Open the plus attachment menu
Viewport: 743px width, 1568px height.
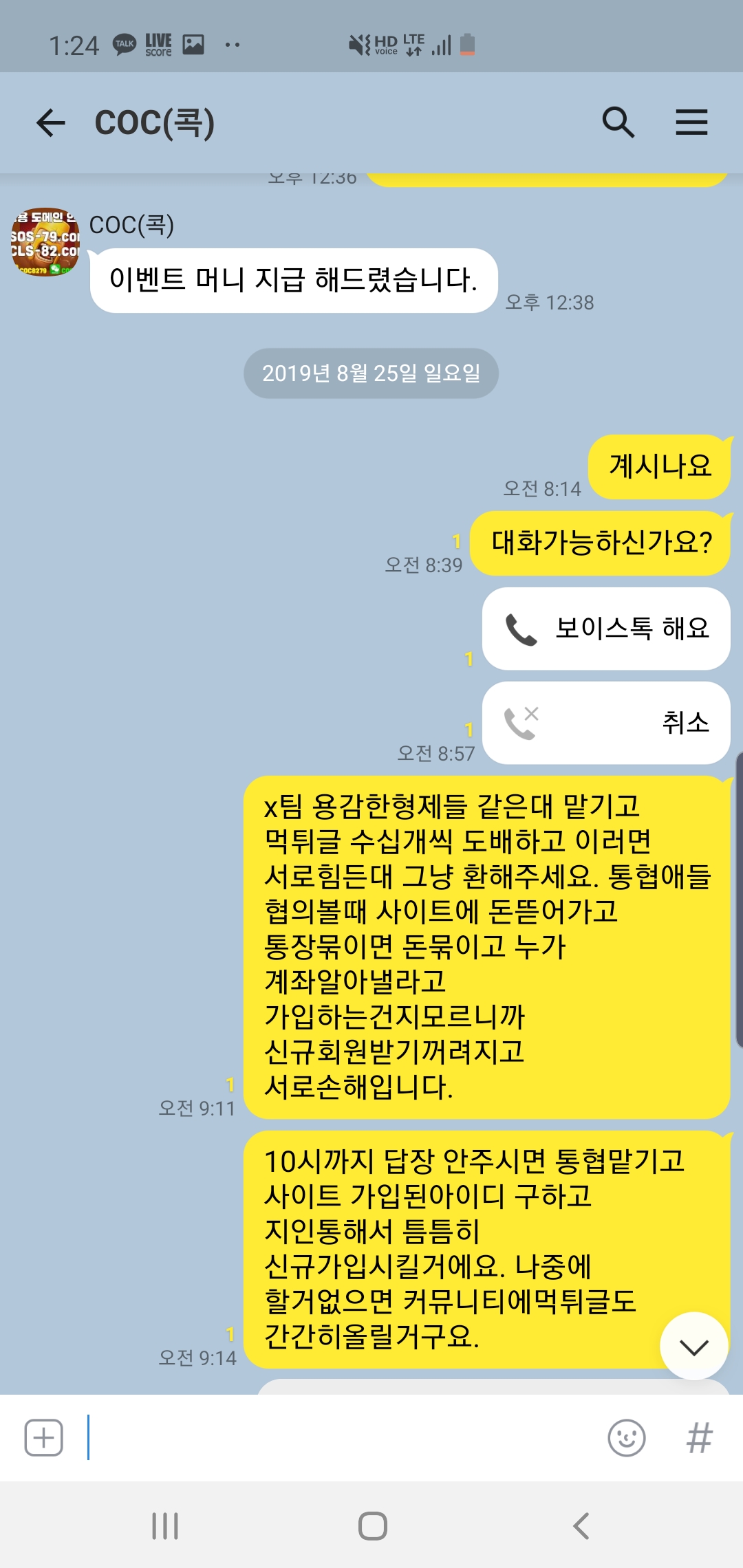tap(44, 1437)
